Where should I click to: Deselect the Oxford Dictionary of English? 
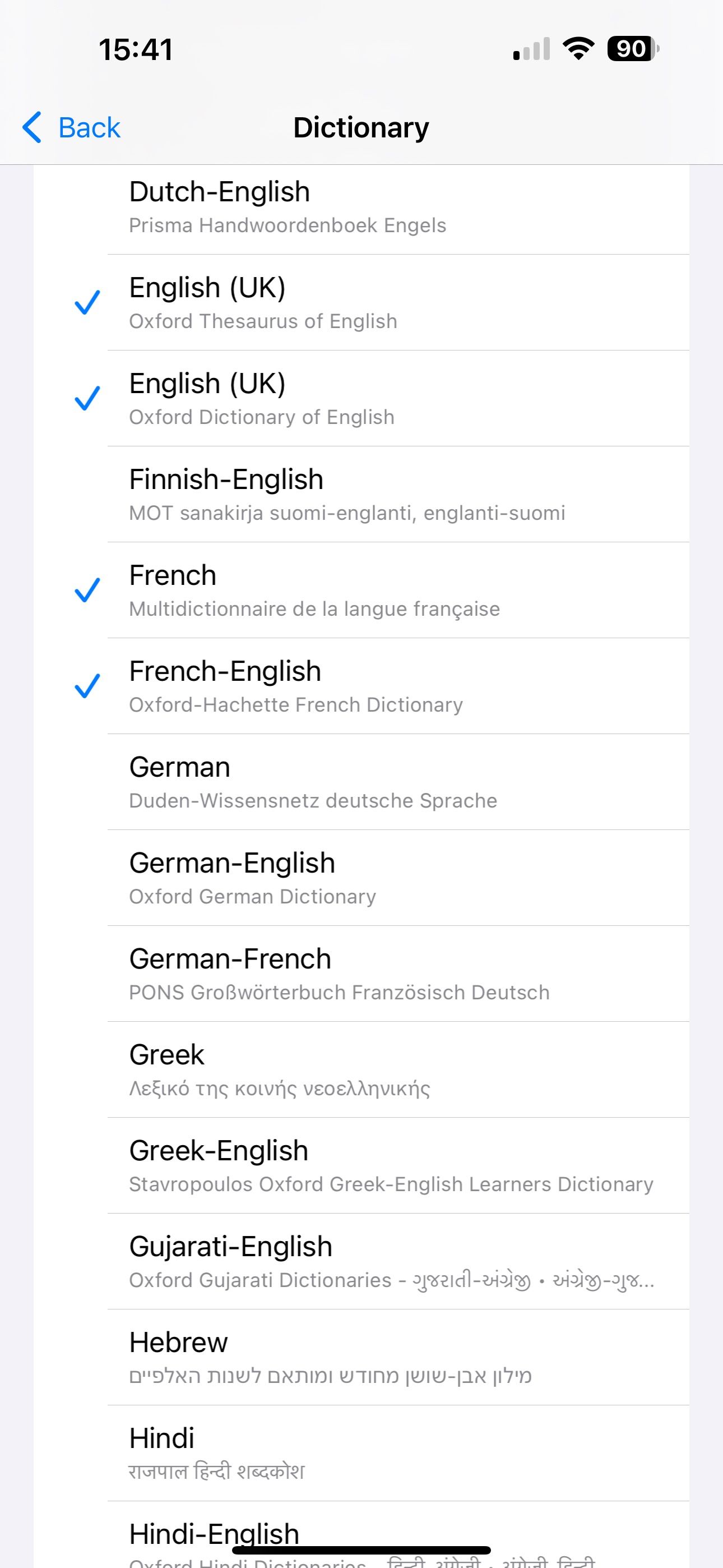tap(87, 399)
